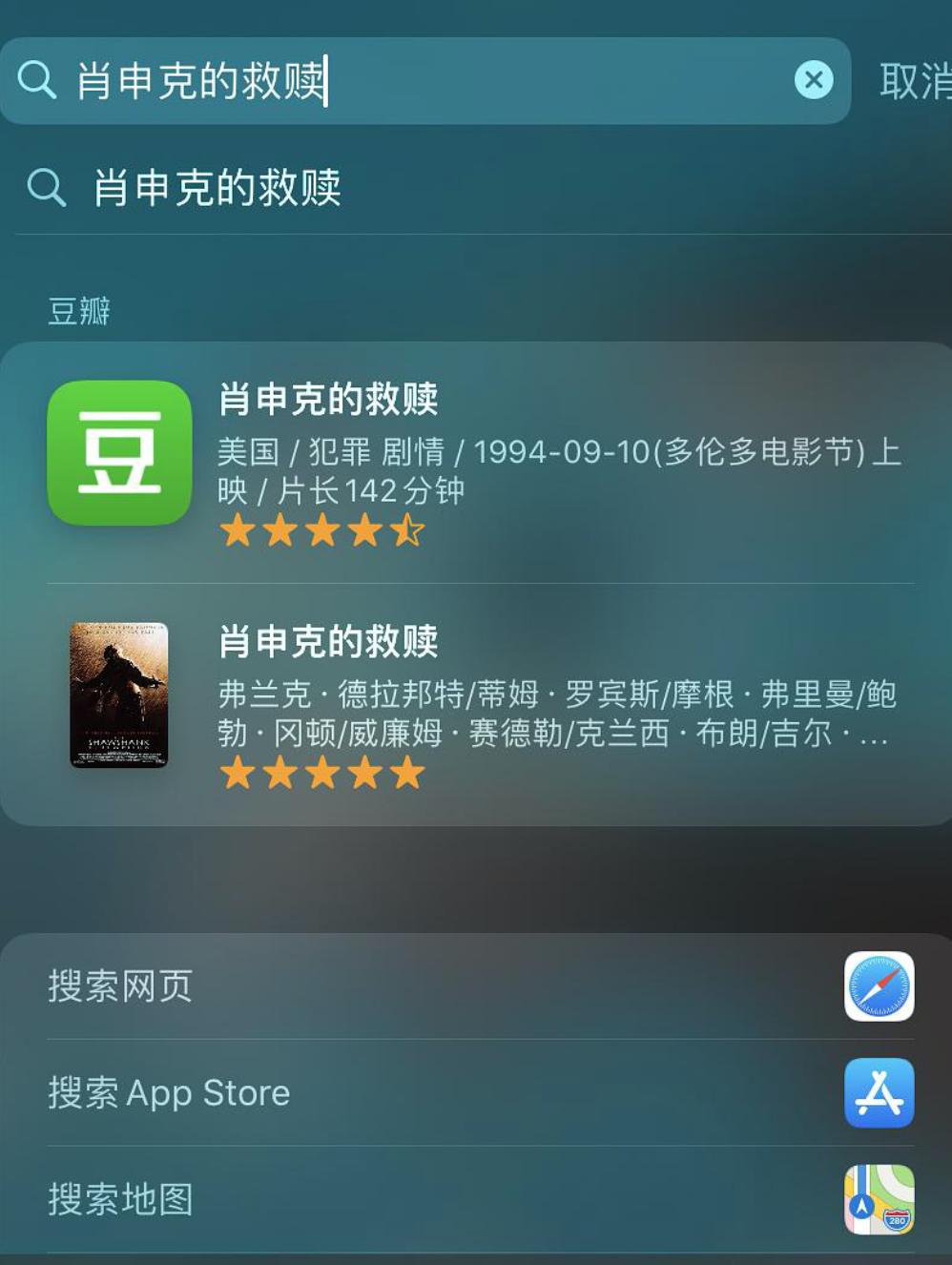Tap the magnifying glass icon in the search bar
Image resolution: width=952 pixels, height=1265 pixels.
pos(37,80)
